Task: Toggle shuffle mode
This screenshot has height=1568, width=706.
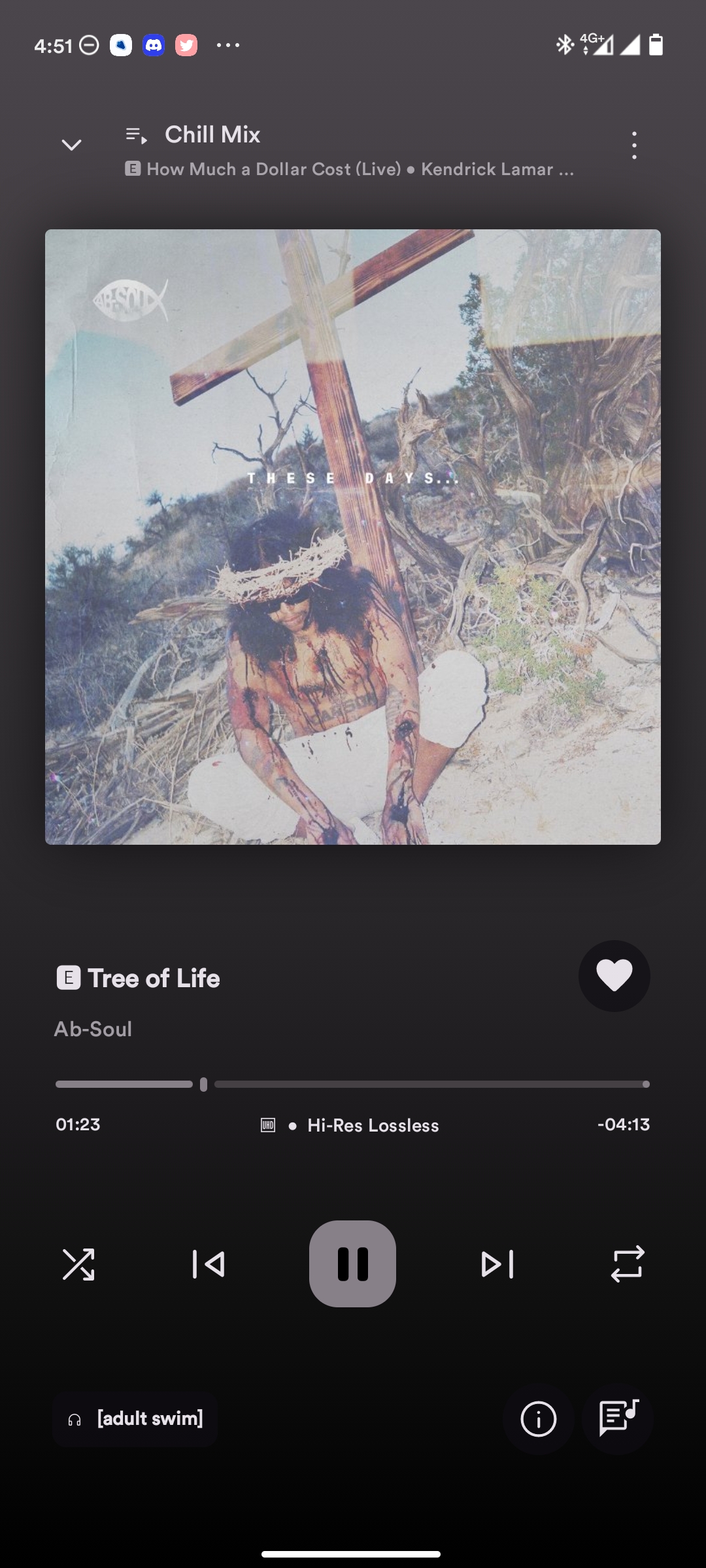Action: pyautogui.click(x=78, y=1264)
